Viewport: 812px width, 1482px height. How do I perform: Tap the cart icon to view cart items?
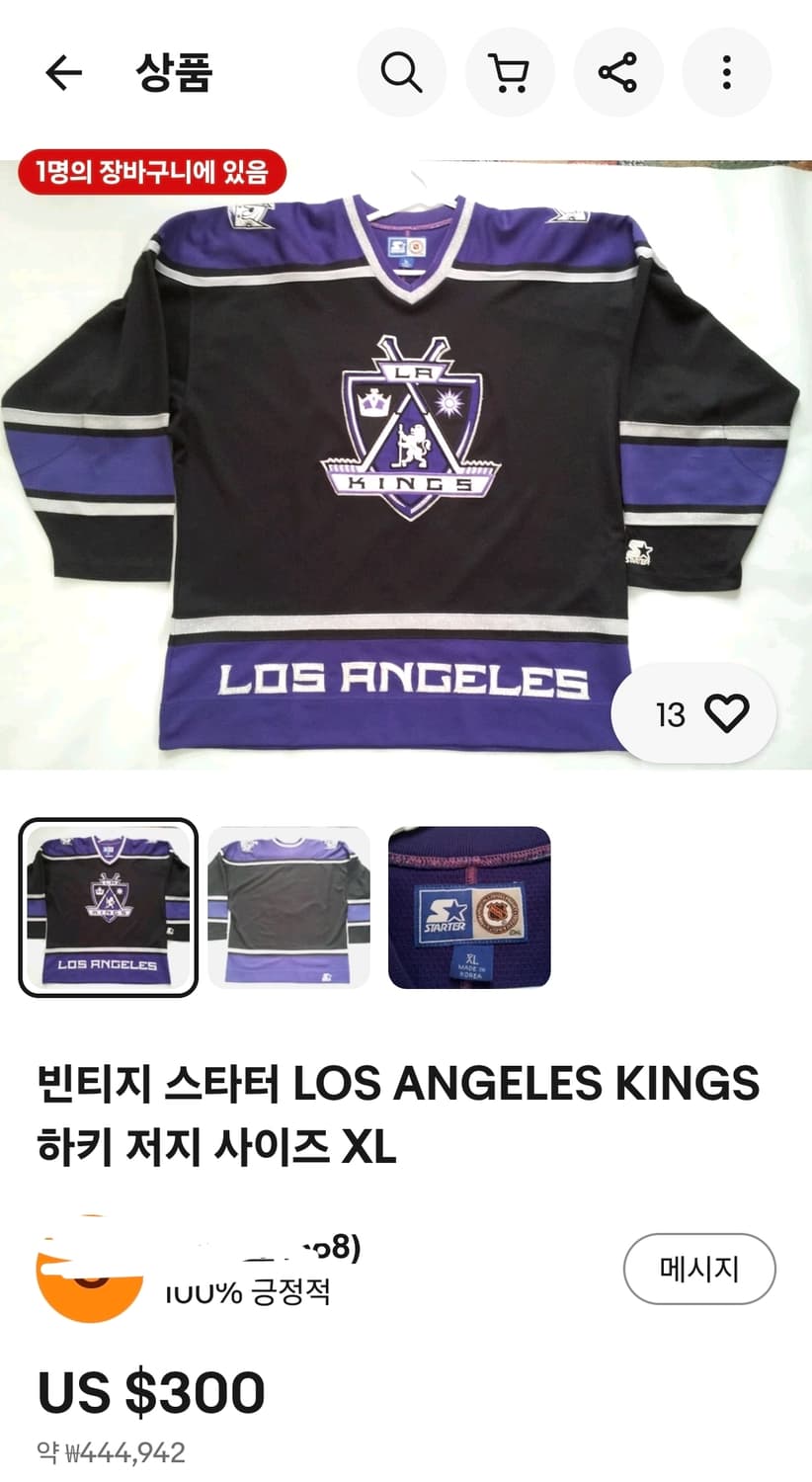[509, 72]
